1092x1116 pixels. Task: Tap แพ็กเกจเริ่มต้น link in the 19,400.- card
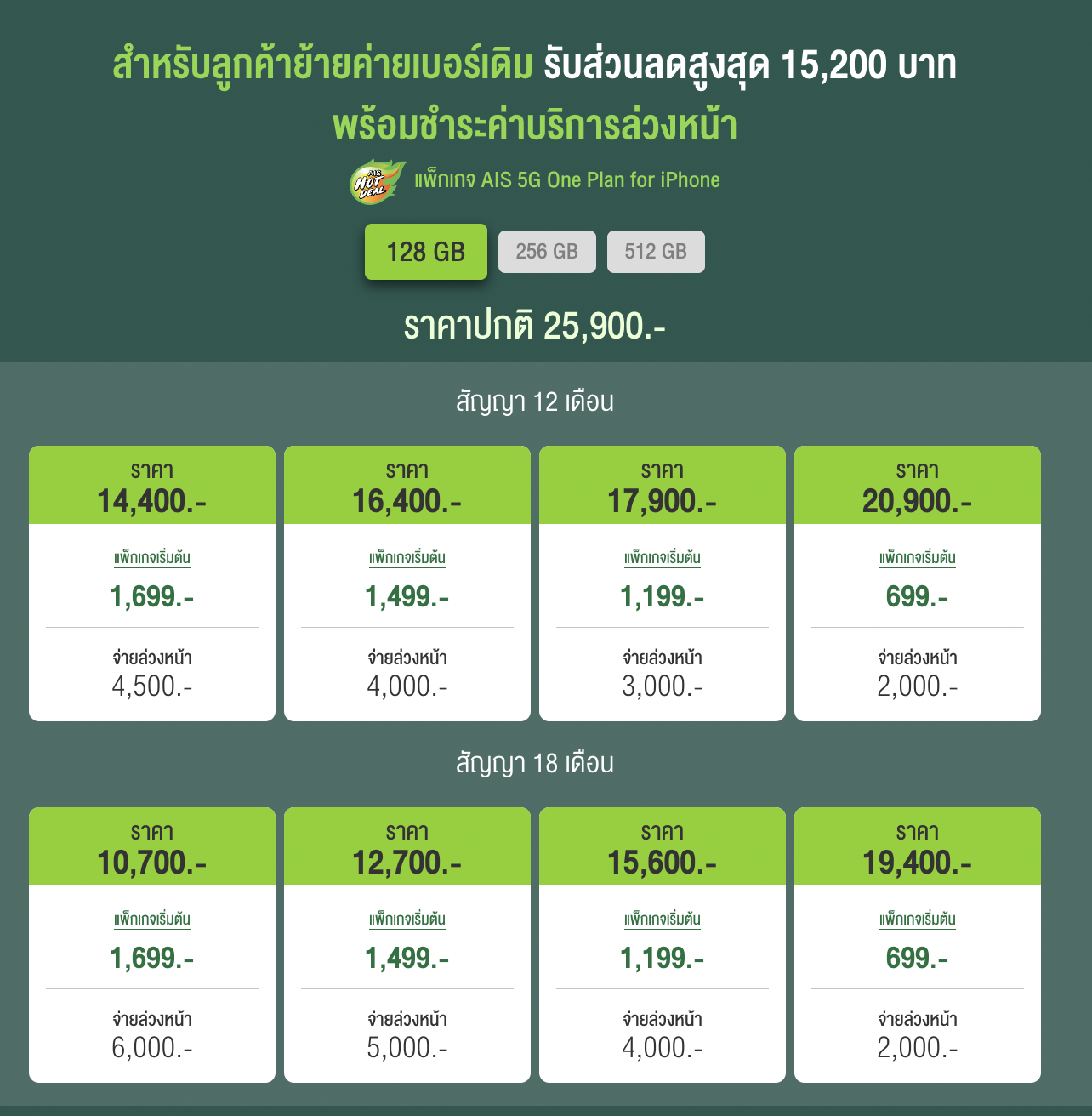click(918, 920)
